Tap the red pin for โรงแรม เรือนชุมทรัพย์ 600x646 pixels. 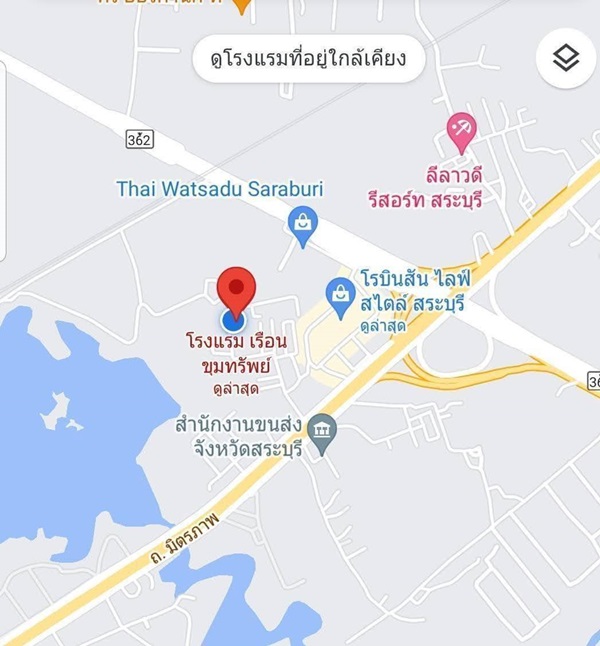click(236, 291)
